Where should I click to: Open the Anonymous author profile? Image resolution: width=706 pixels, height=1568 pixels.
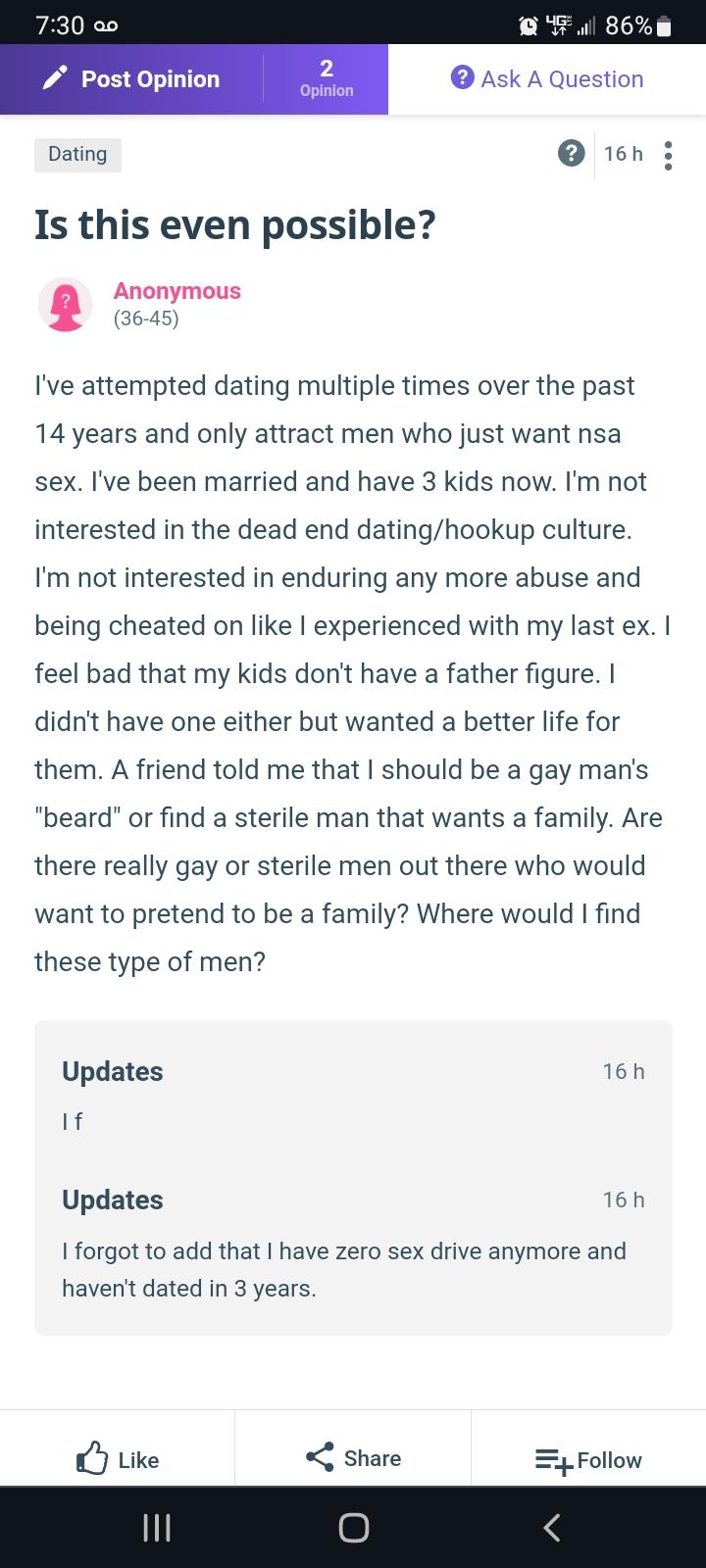pos(176,291)
